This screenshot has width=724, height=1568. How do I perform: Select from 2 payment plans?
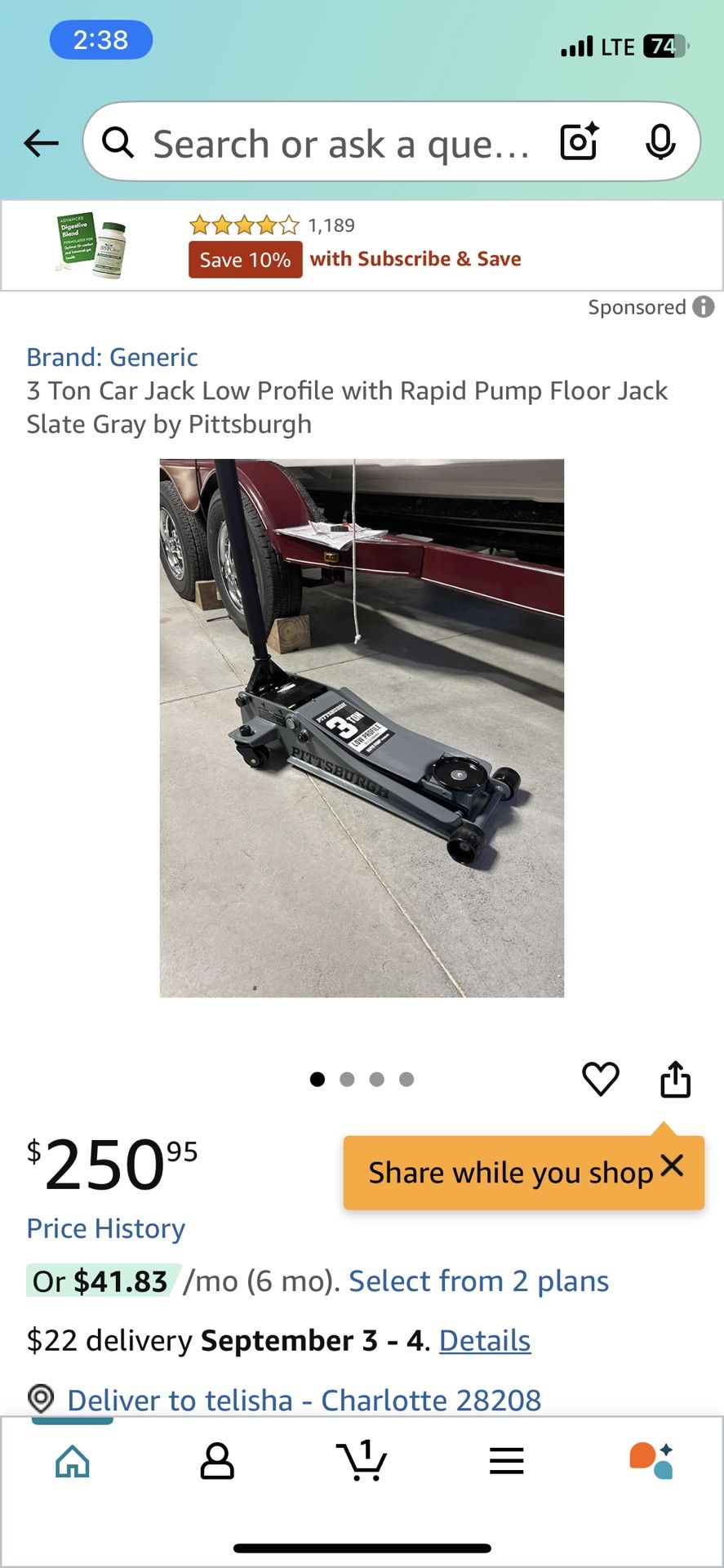[478, 1281]
